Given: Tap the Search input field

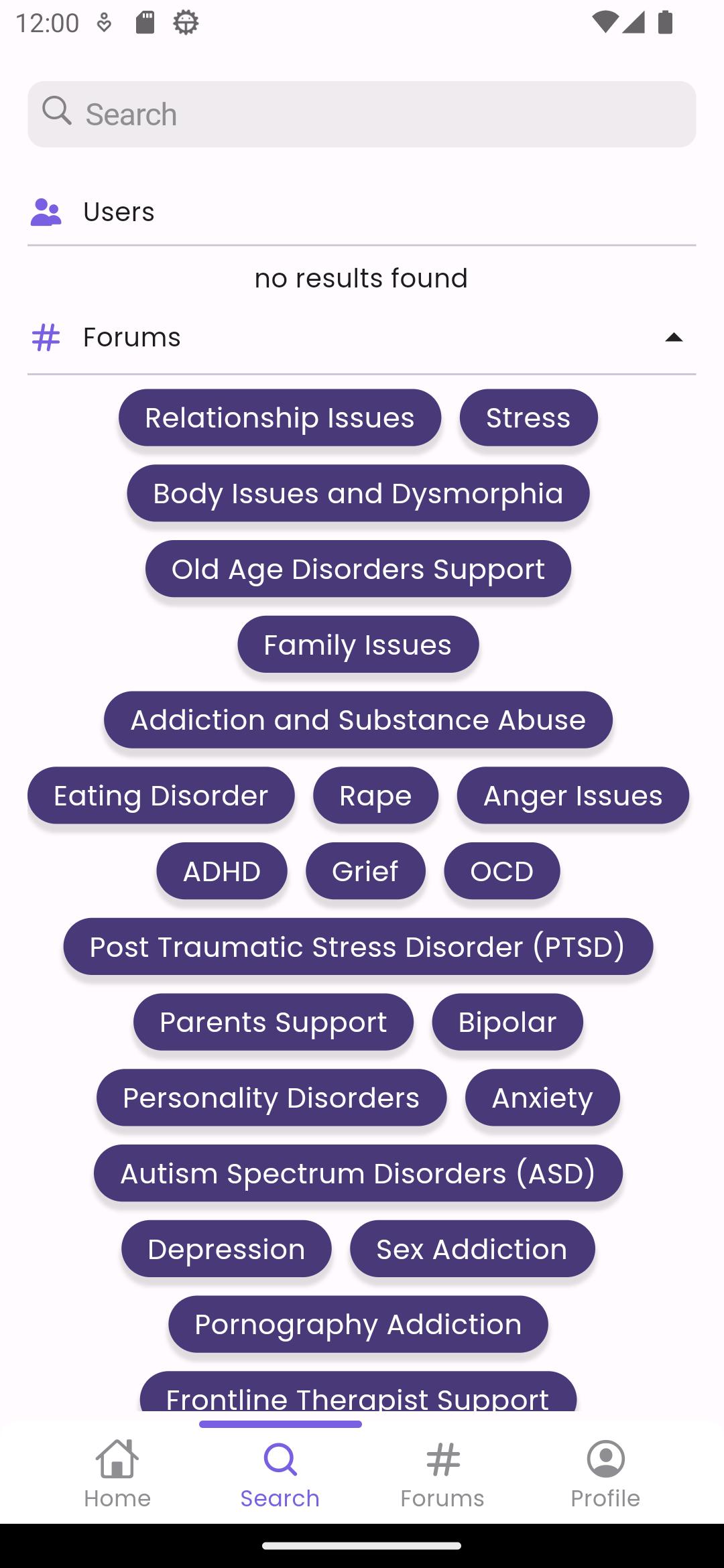Looking at the screenshot, I should (x=362, y=115).
